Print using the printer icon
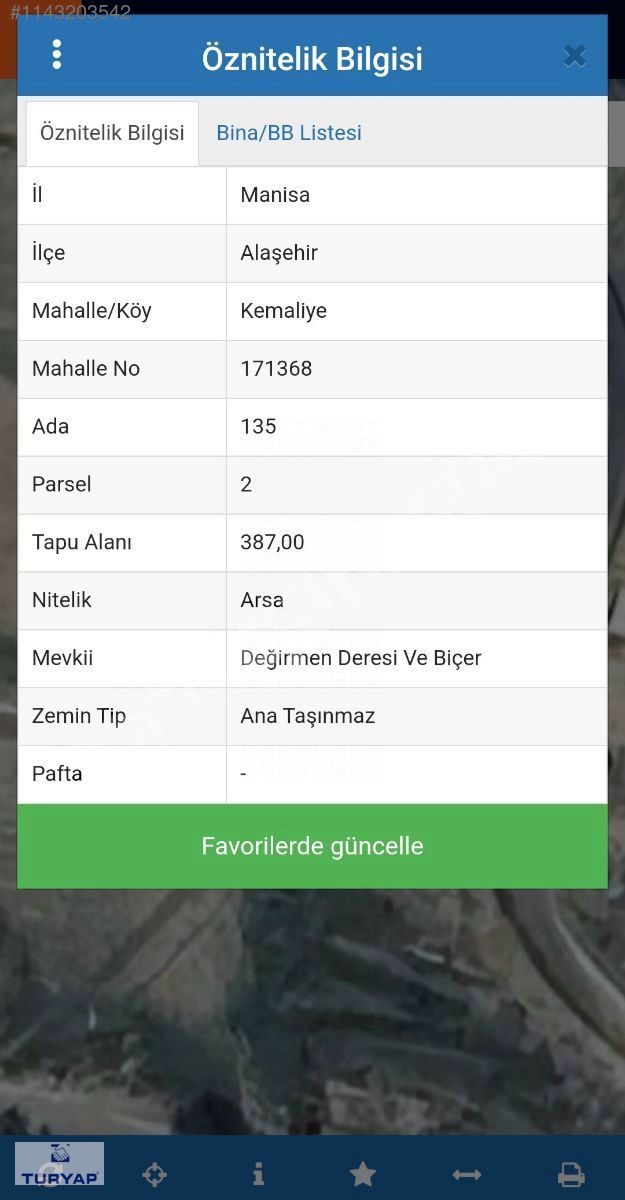Image resolution: width=625 pixels, height=1200 pixels. (571, 1173)
